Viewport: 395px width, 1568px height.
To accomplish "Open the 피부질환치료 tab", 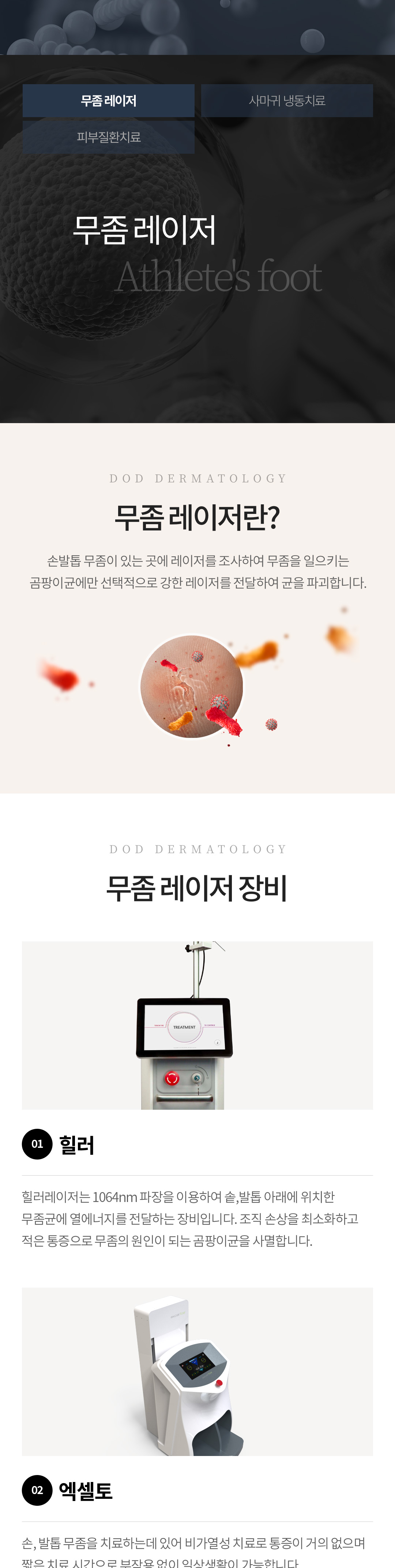I will 108,137.
